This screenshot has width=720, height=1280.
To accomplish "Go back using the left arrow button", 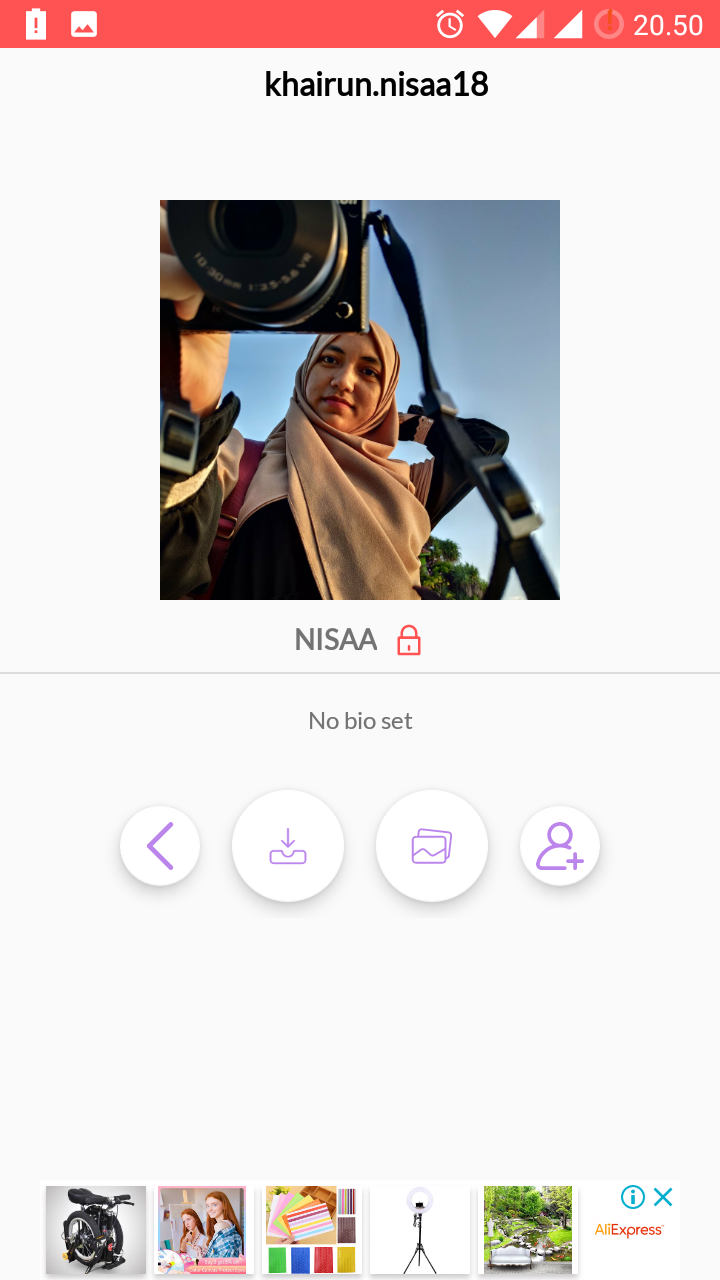I will (160, 847).
